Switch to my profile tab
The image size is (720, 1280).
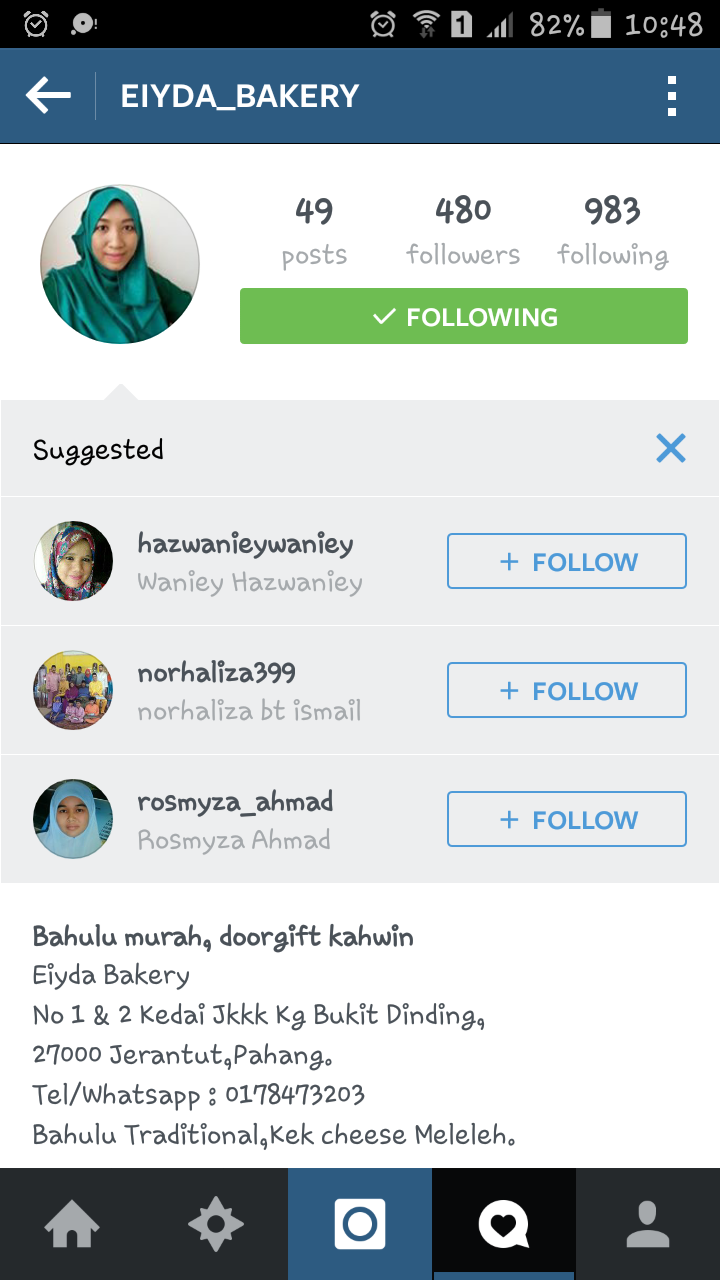(647, 1224)
